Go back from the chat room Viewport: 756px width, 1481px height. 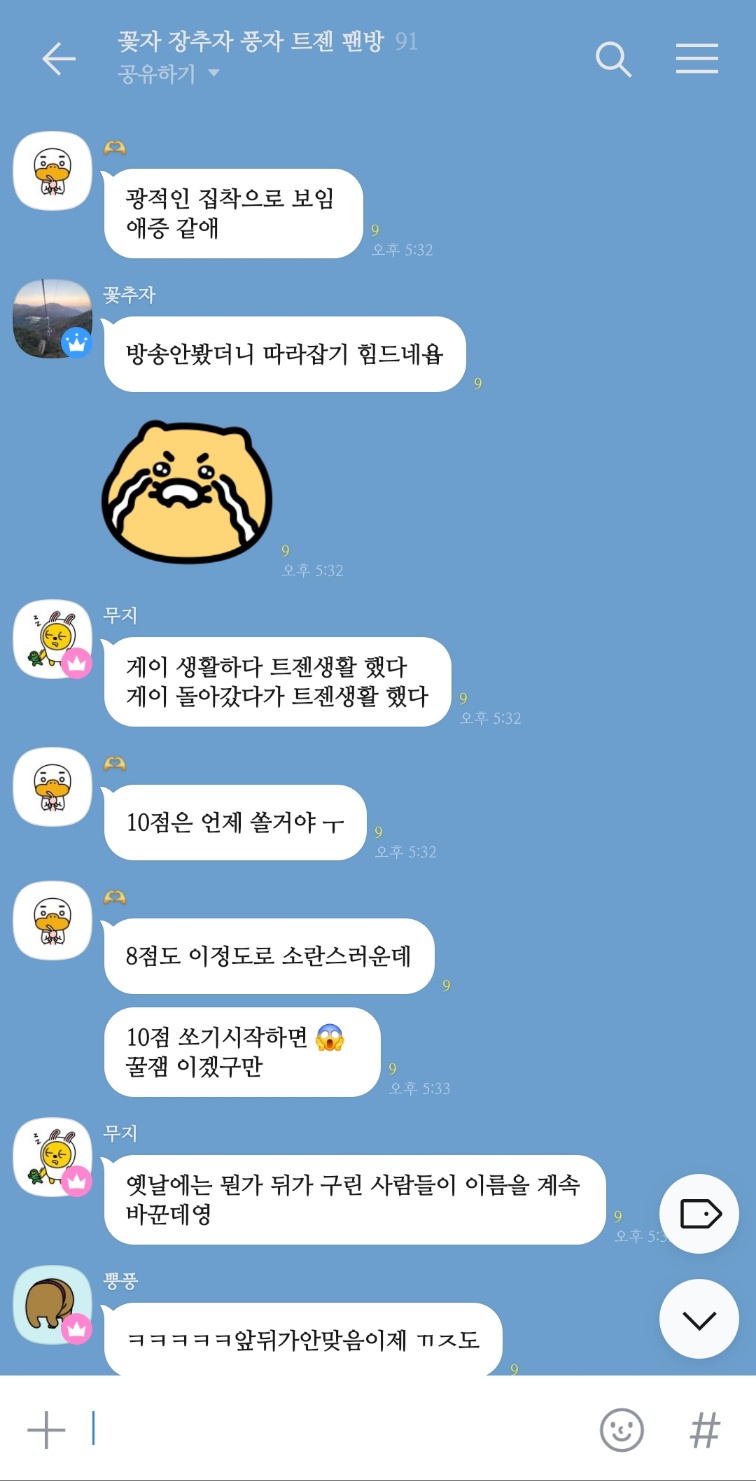pos(58,59)
